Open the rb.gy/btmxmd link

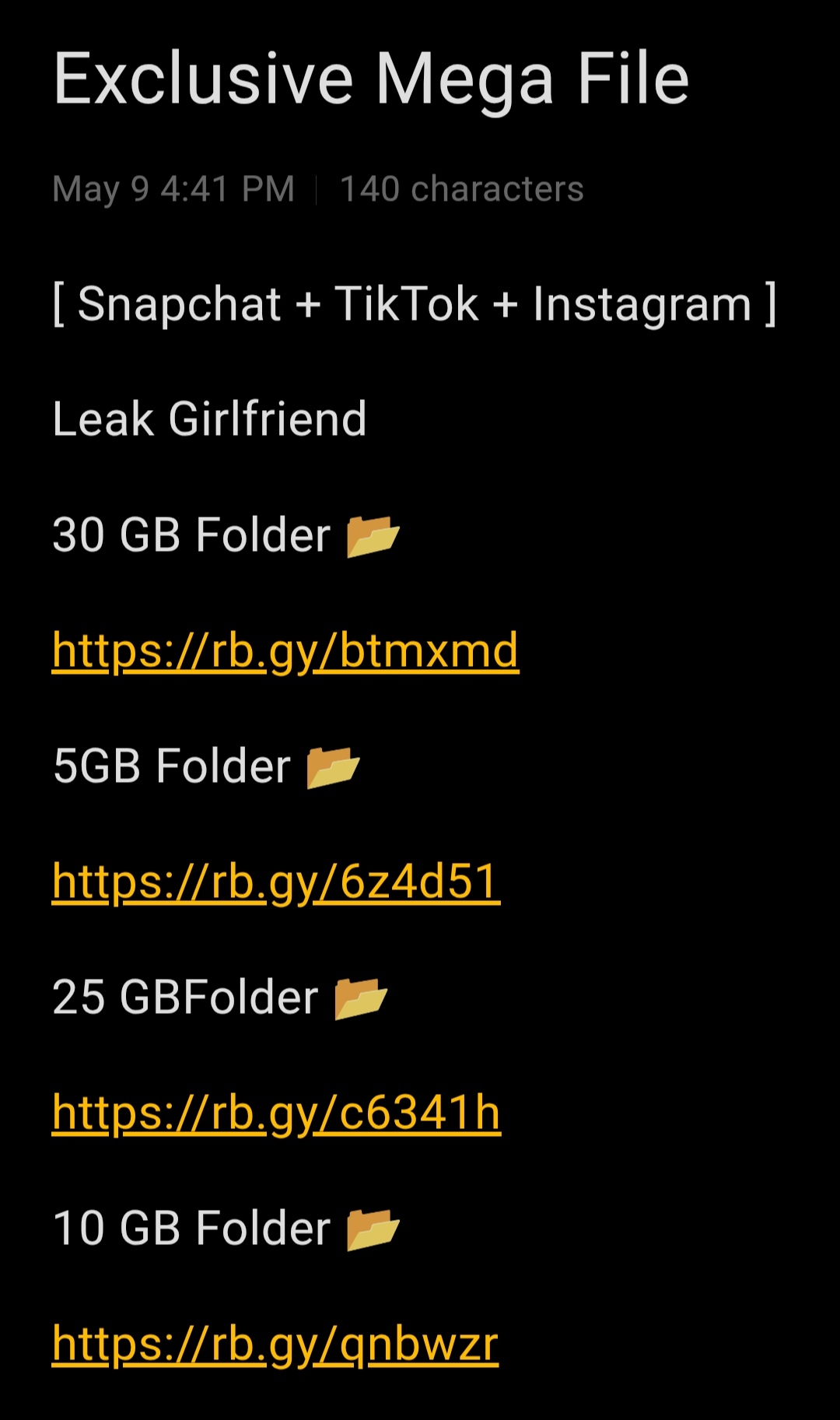pyautogui.click(x=285, y=652)
